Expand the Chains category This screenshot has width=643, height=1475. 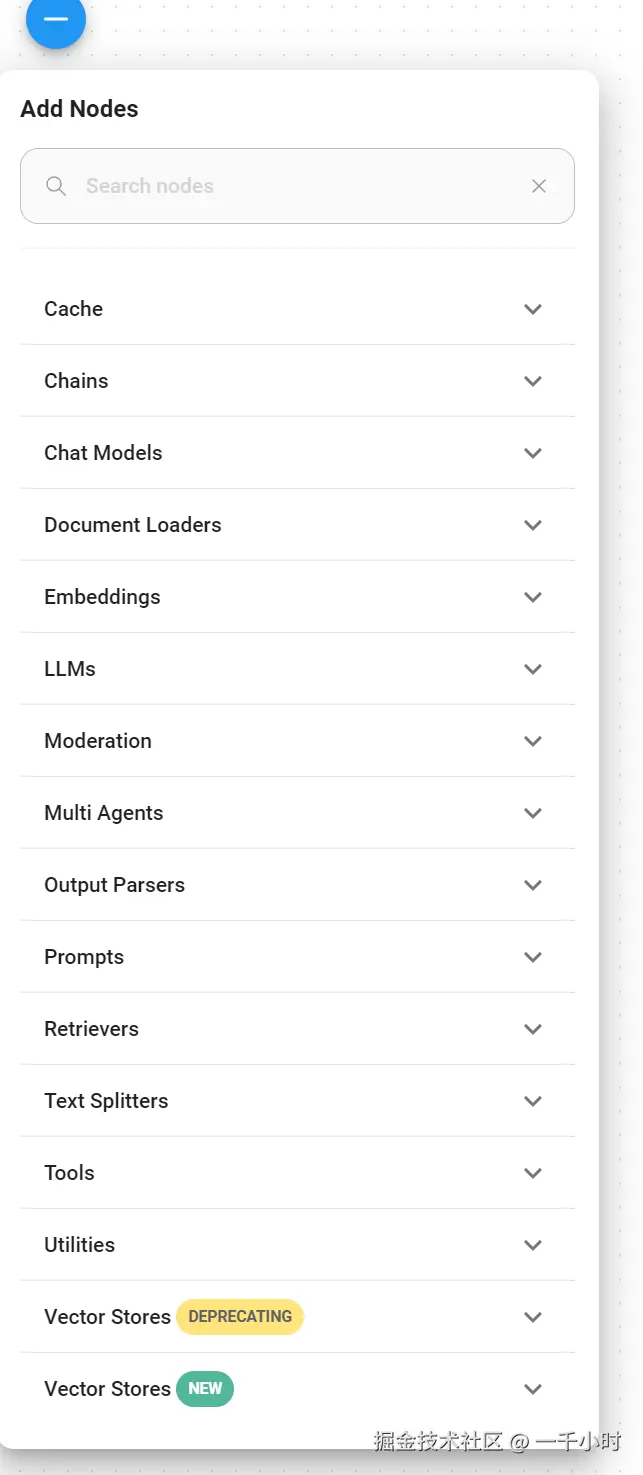coord(297,381)
